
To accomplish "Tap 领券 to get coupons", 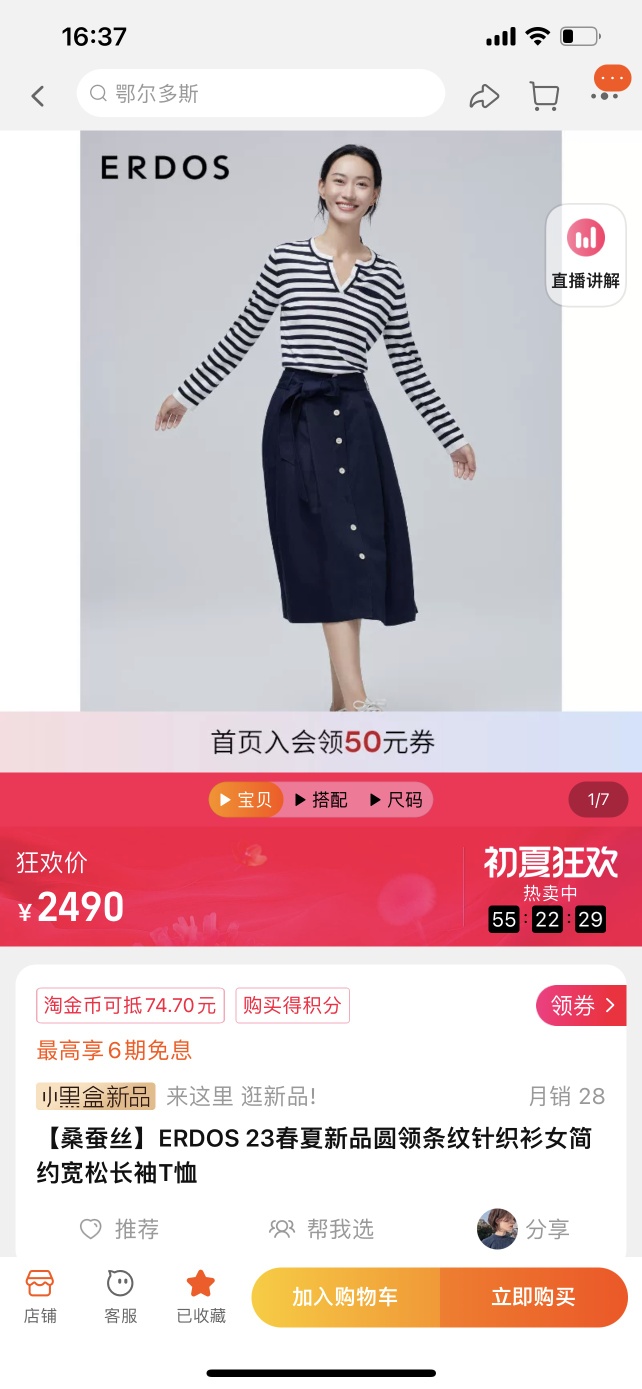I will pyautogui.click(x=581, y=1005).
